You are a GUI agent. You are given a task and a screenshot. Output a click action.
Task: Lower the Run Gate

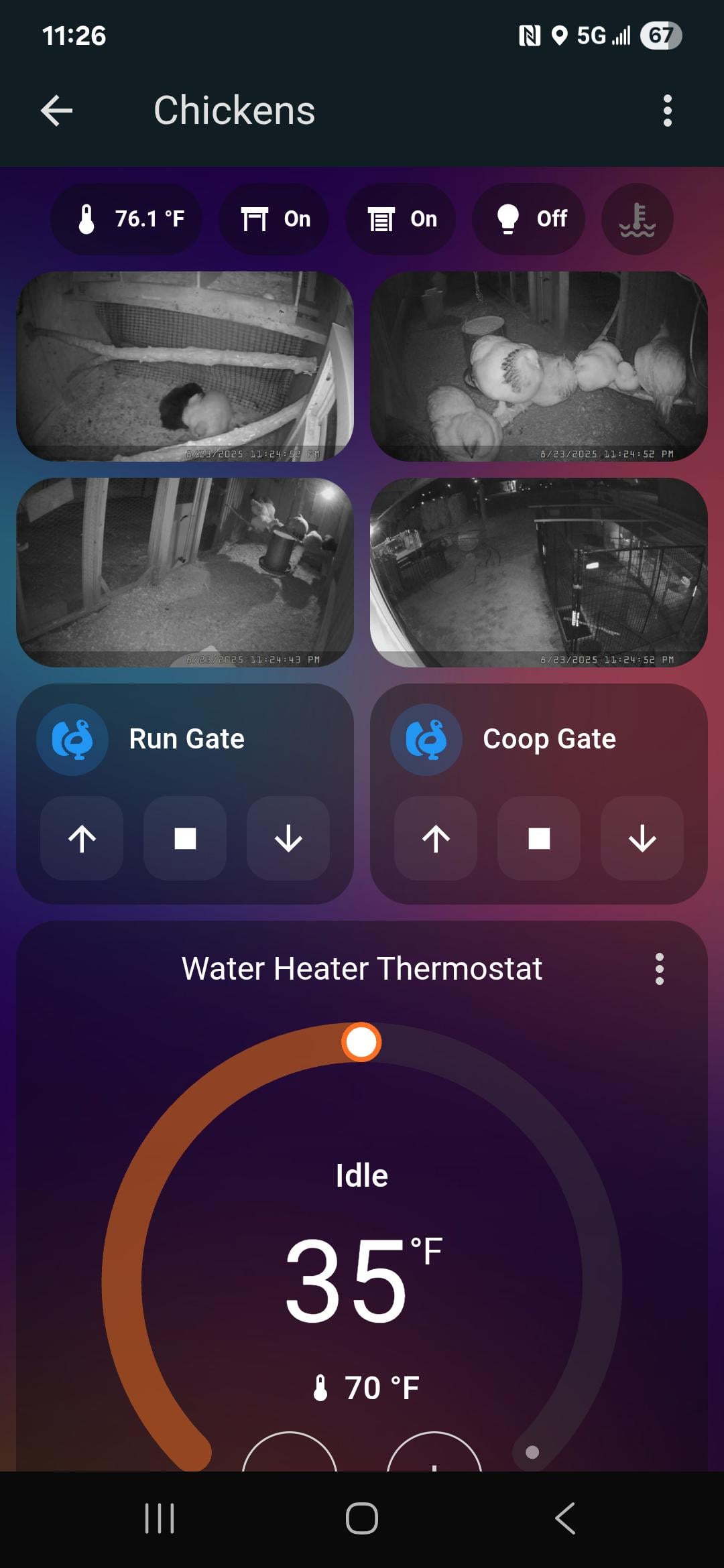288,838
